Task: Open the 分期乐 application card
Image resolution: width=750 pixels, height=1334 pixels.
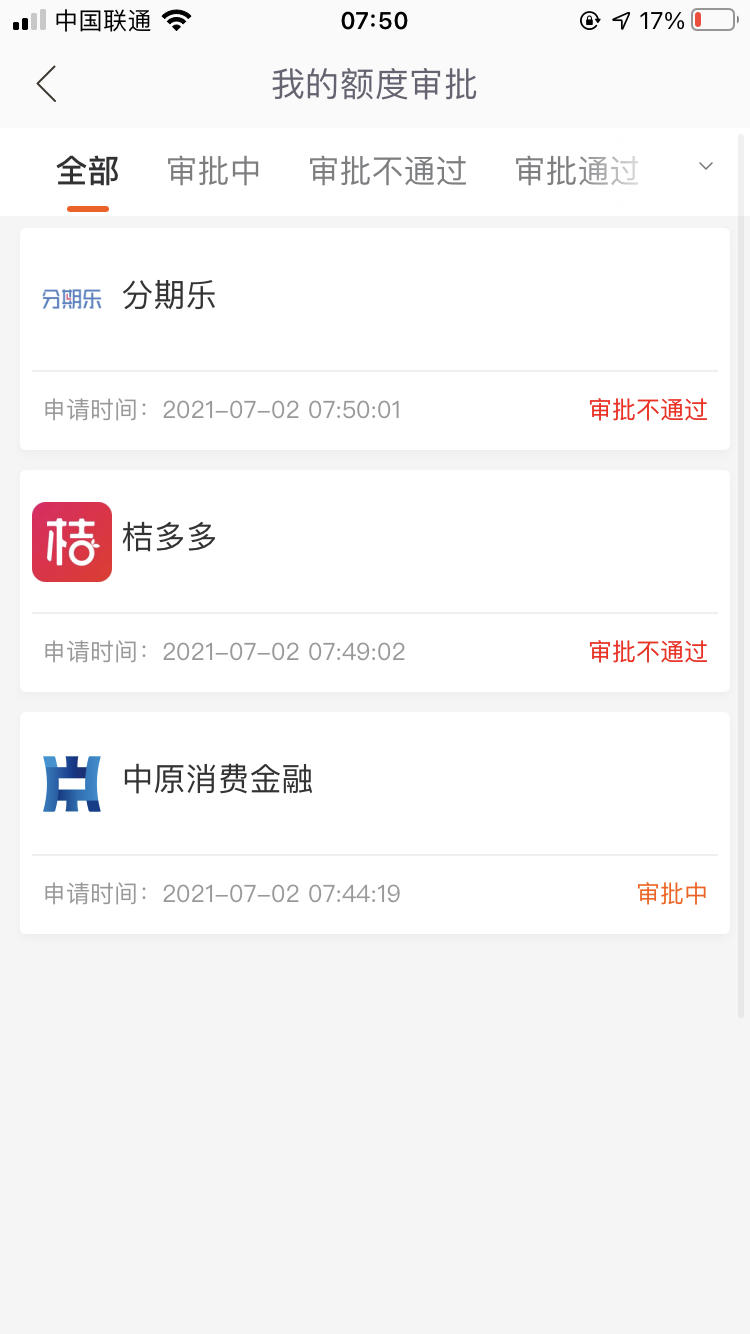Action: tap(375, 339)
